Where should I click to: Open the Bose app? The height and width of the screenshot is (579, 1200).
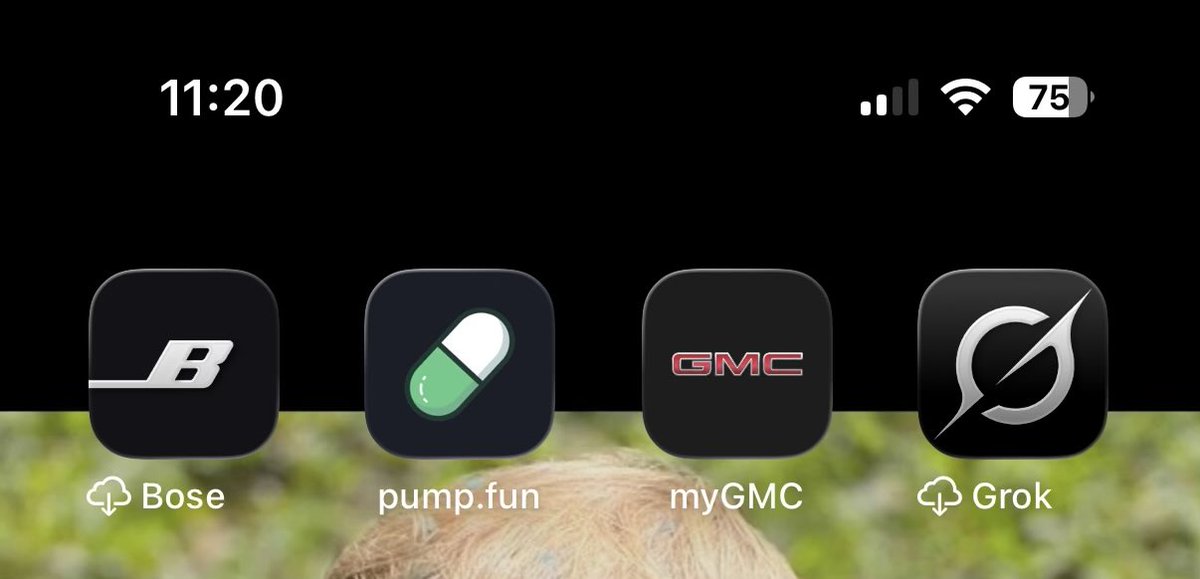pos(183,364)
